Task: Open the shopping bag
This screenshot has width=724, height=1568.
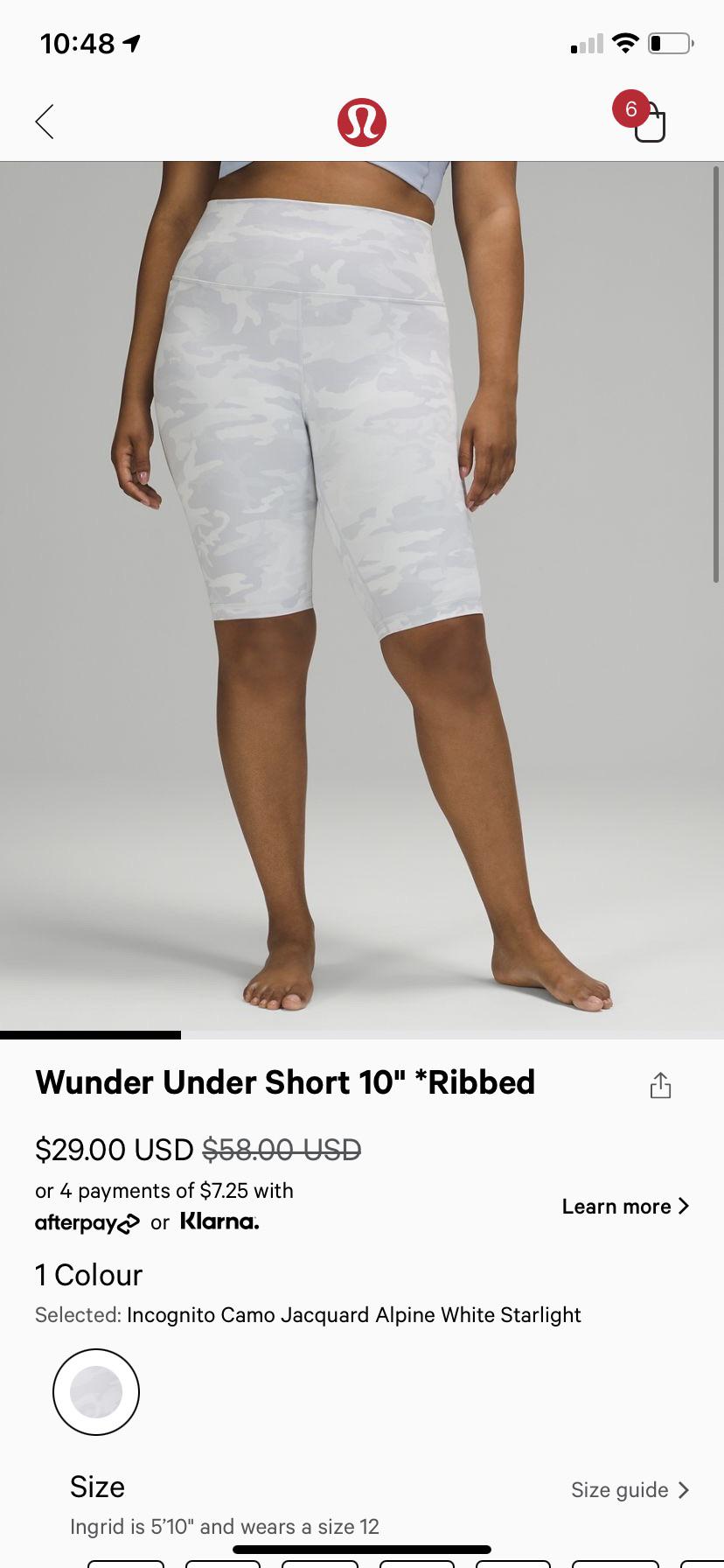Action: [x=651, y=125]
